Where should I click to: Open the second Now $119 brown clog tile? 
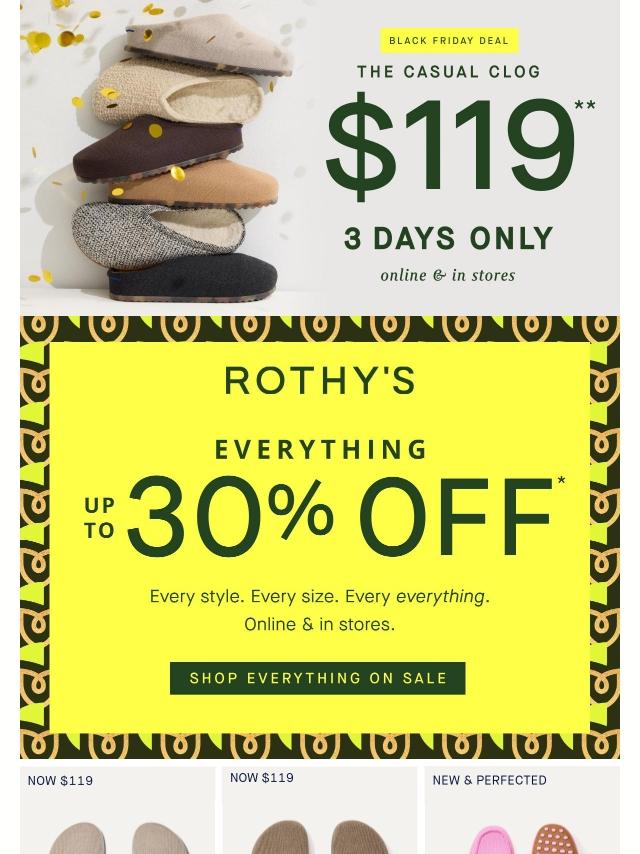click(320, 812)
